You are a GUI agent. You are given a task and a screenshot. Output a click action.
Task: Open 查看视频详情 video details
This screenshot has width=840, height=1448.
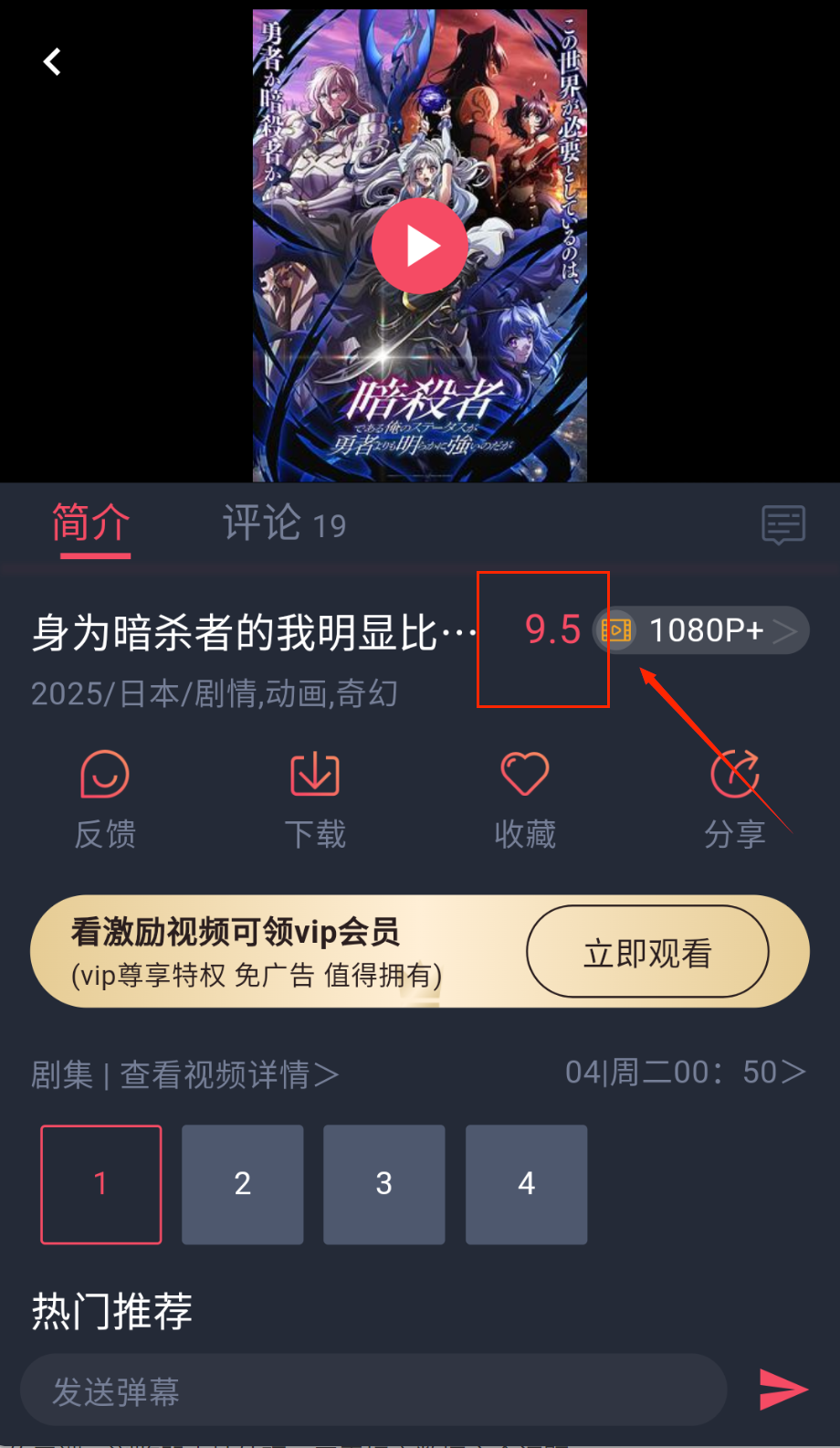click(x=228, y=1074)
